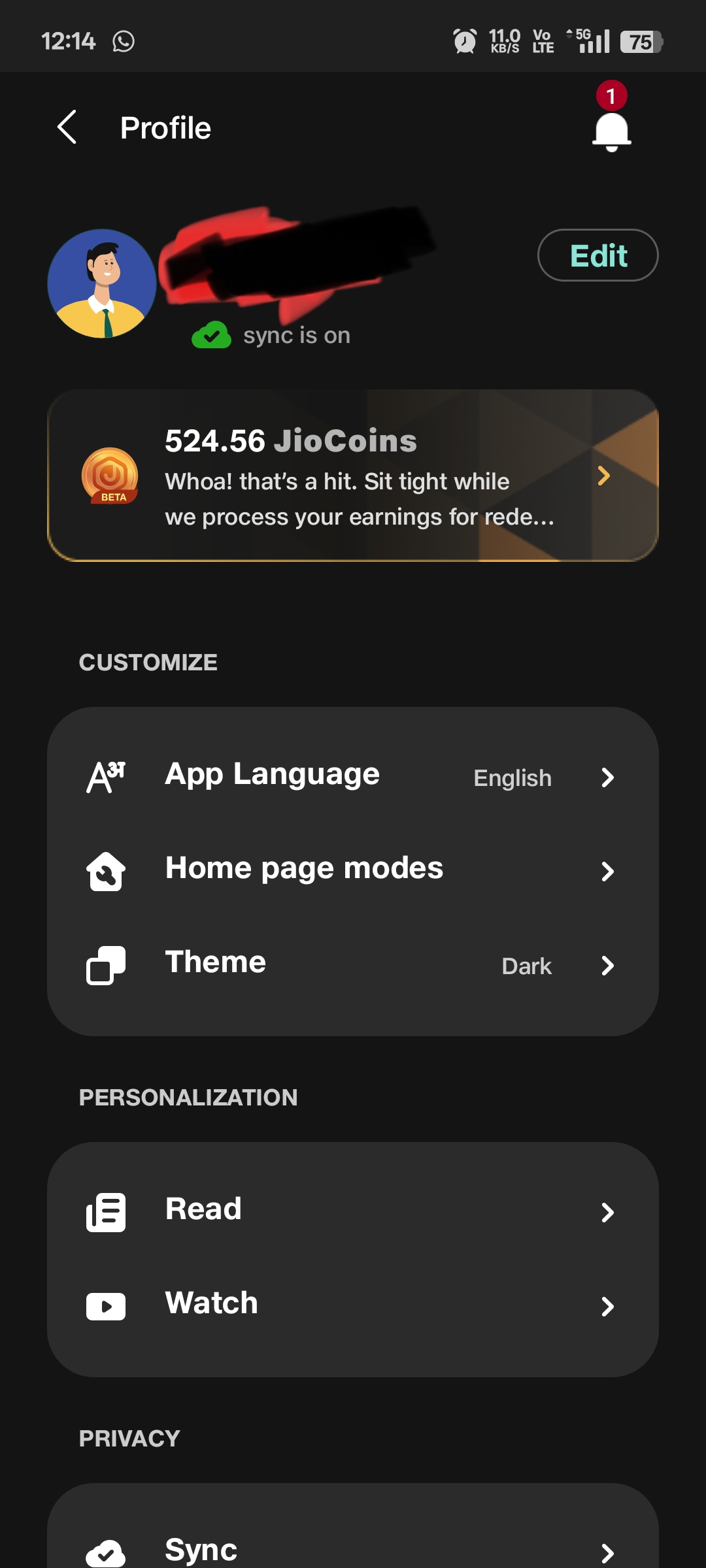Open Watch personalization

click(x=353, y=1305)
